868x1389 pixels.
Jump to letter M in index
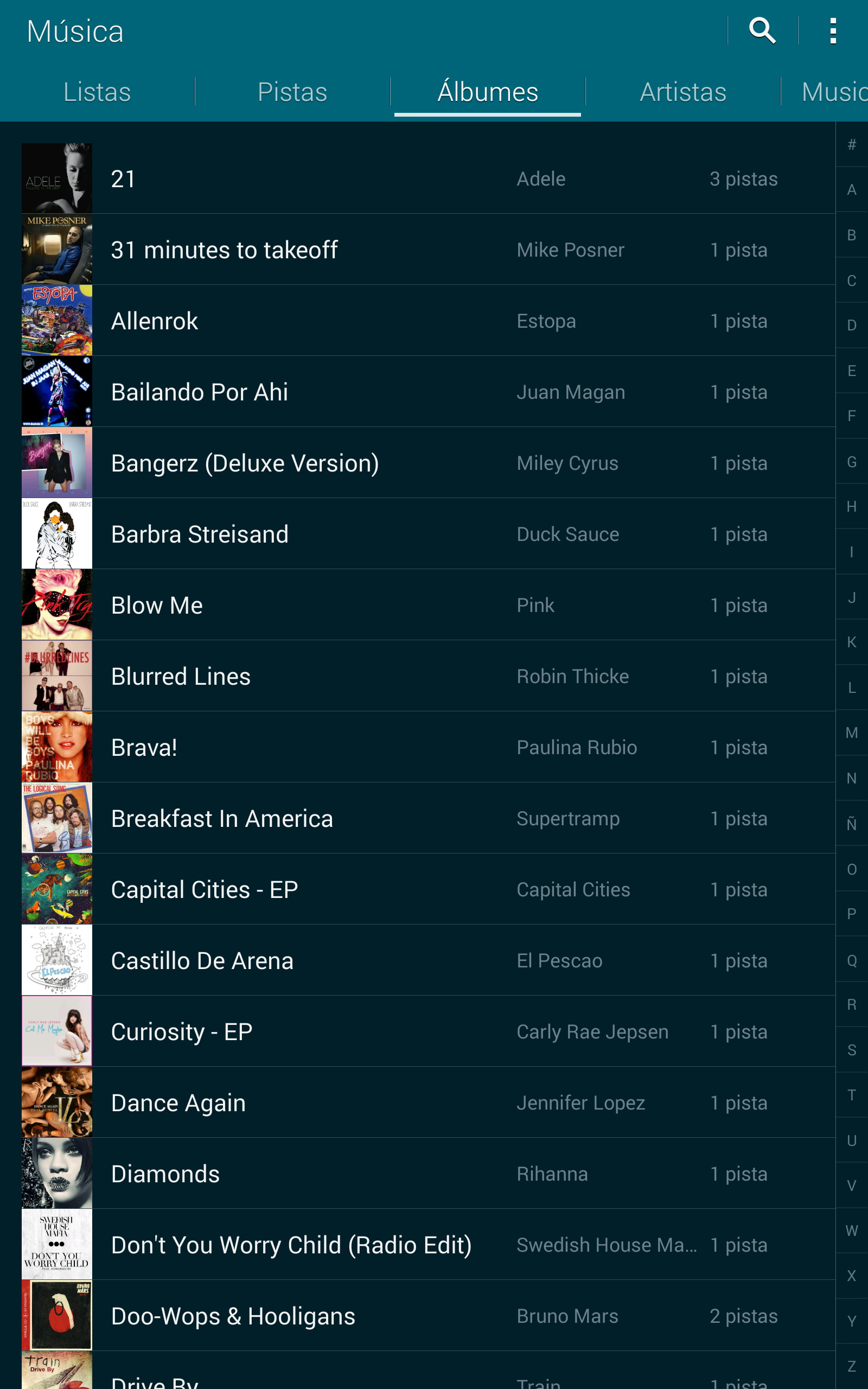(851, 733)
